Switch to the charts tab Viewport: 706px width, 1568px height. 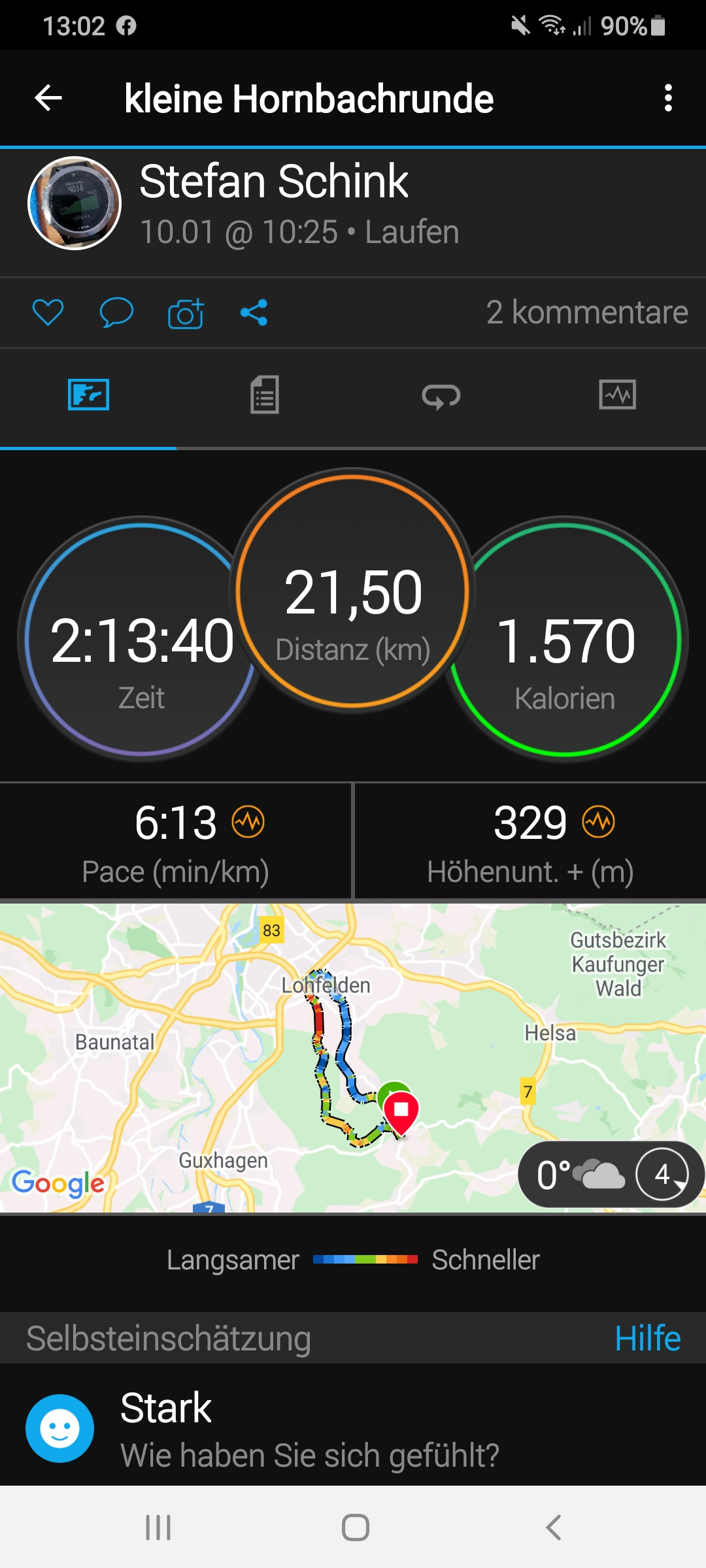click(x=617, y=395)
